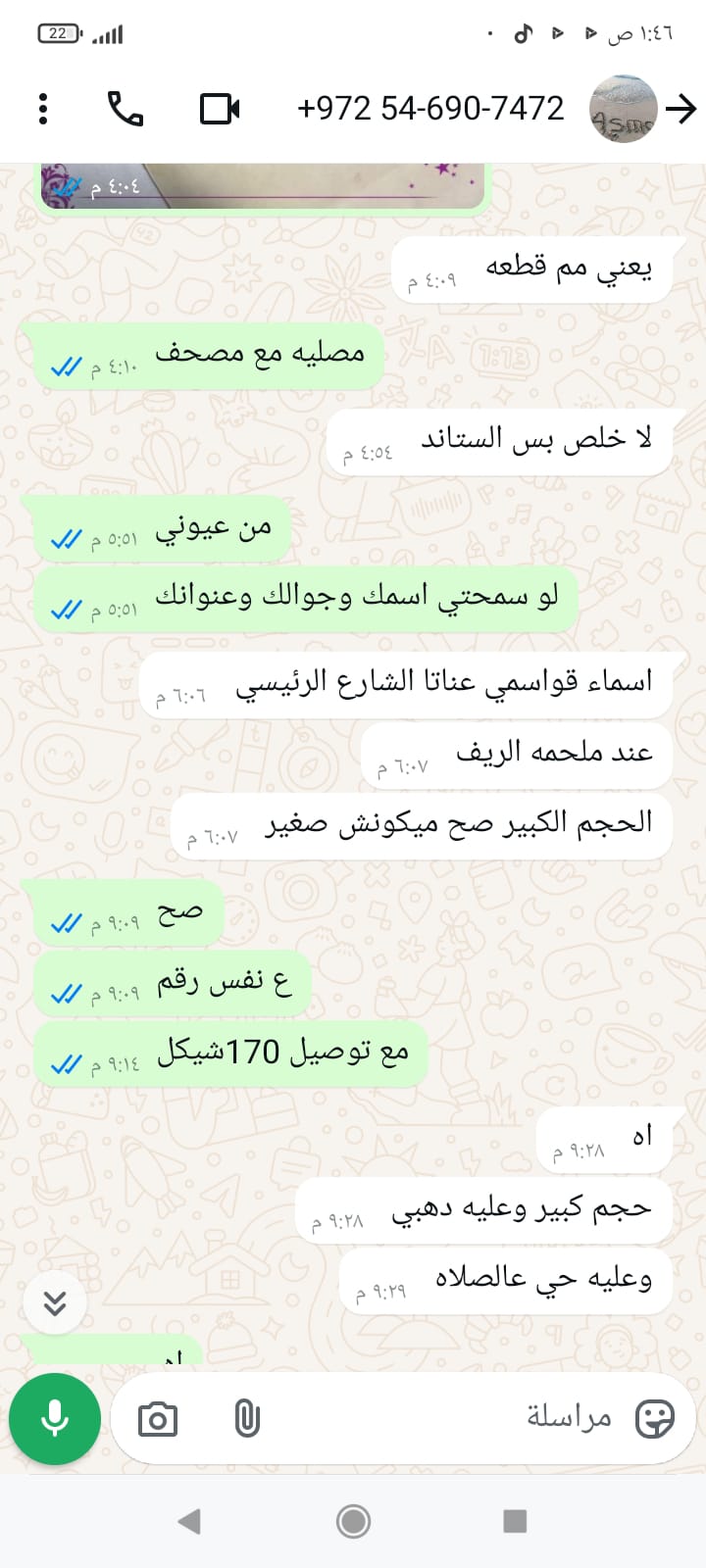
Task: Open contact info for +972 54-690-7472
Action: click(x=429, y=109)
